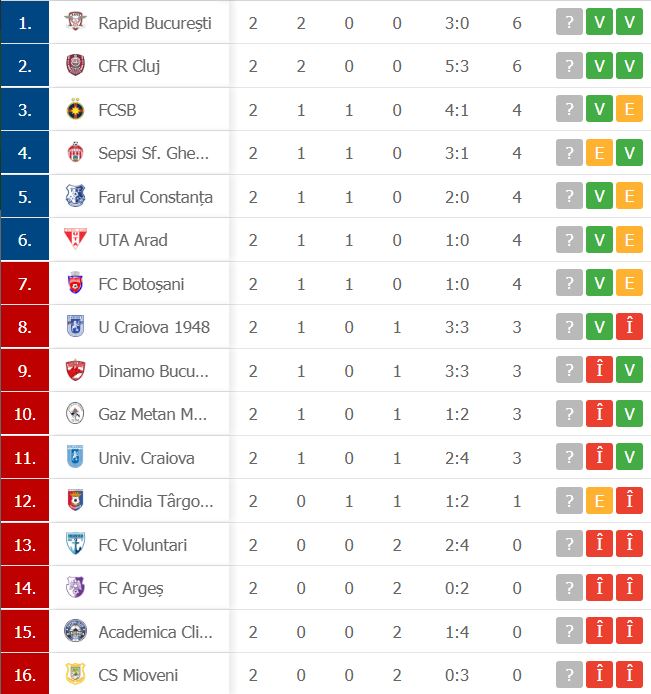Open FCSB's orange E draw badge
Screen dimensions: 651x694
(629, 110)
